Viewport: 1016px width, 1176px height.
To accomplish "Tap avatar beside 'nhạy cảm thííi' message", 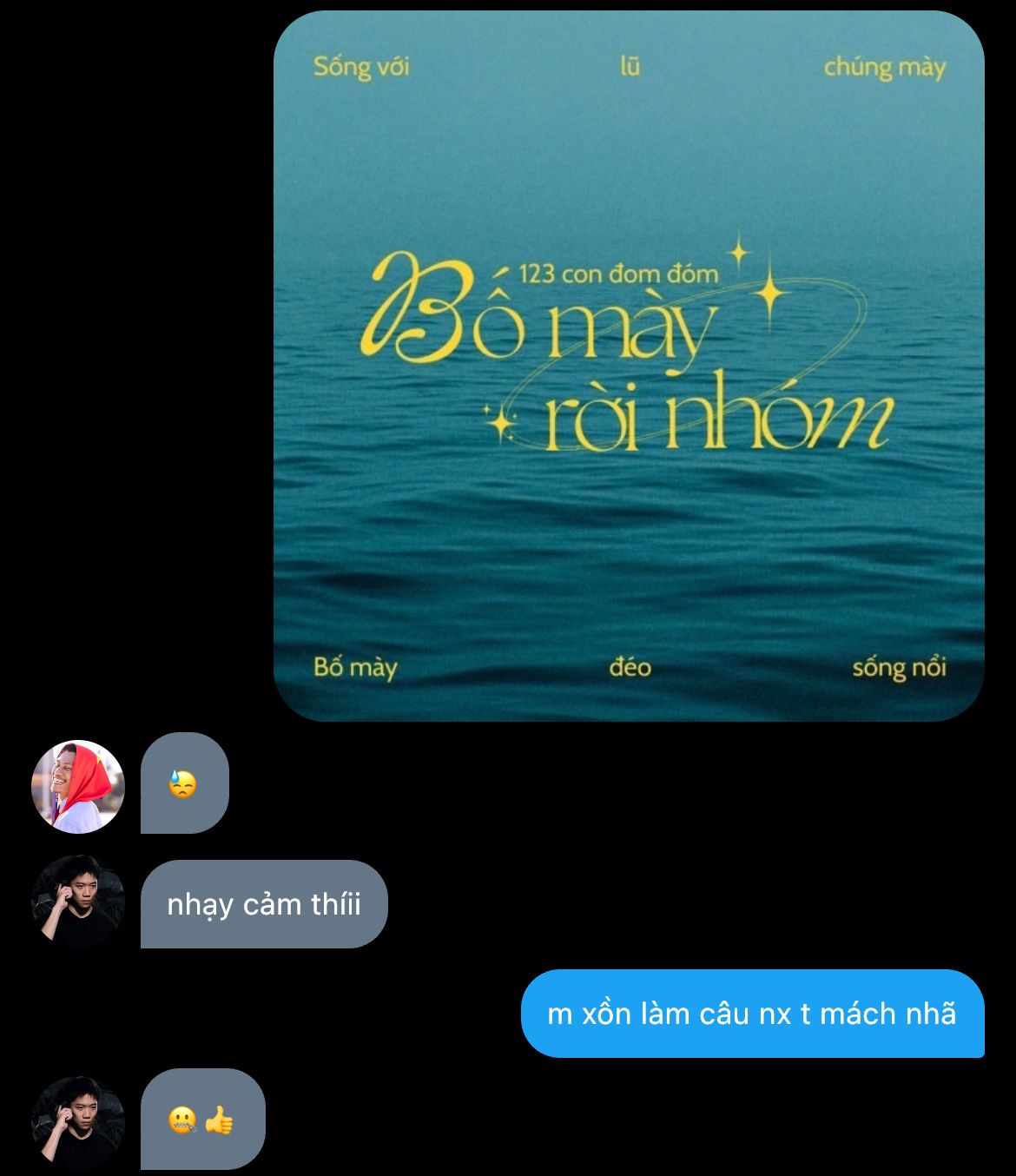I will coord(77,903).
